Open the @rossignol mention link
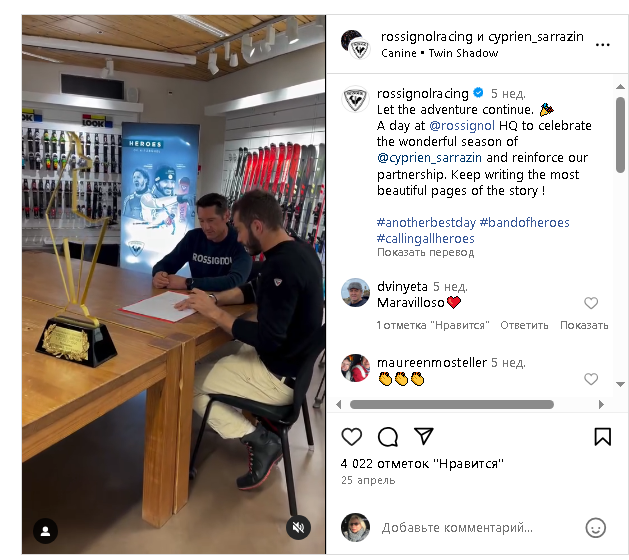629x560 pixels. tap(462, 126)
